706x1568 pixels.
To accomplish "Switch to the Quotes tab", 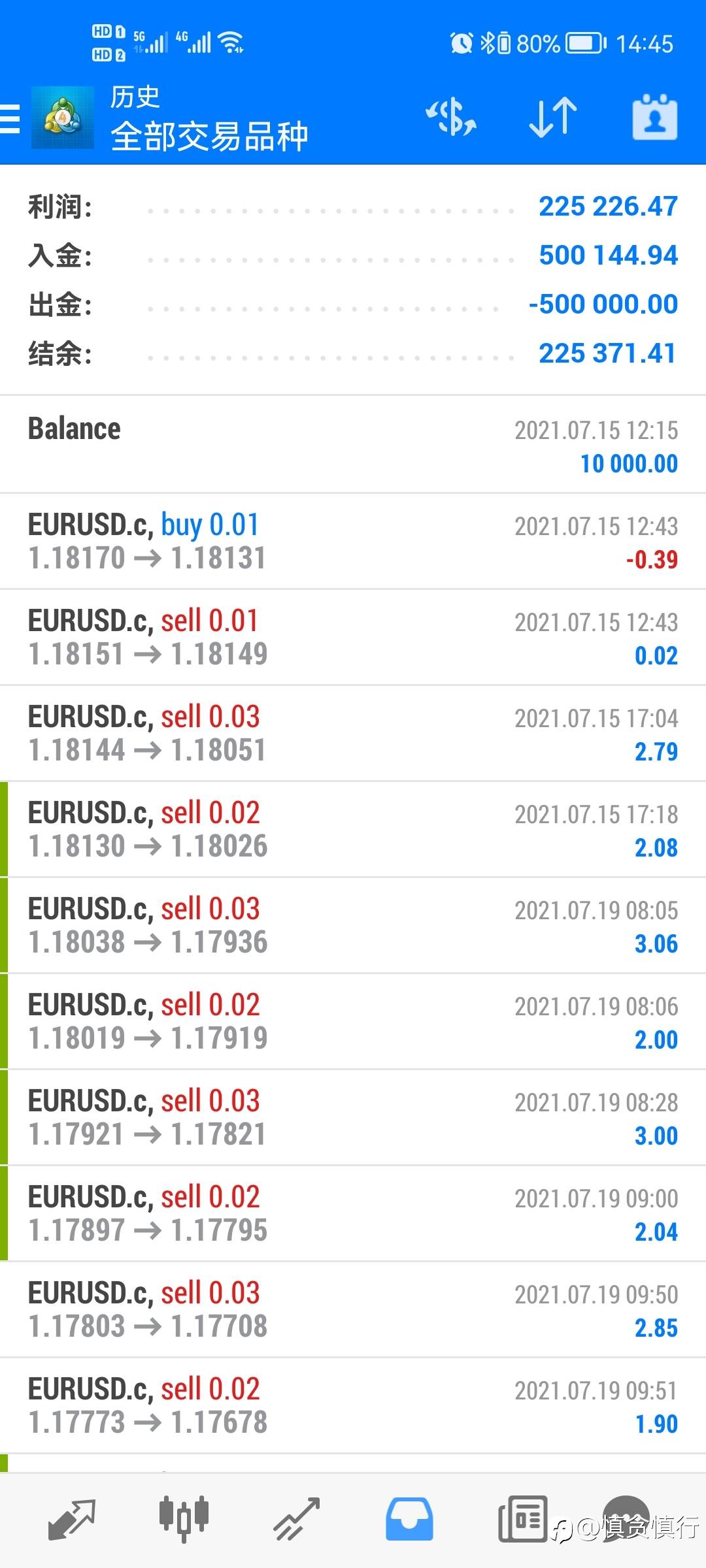I will (72, 1518).
